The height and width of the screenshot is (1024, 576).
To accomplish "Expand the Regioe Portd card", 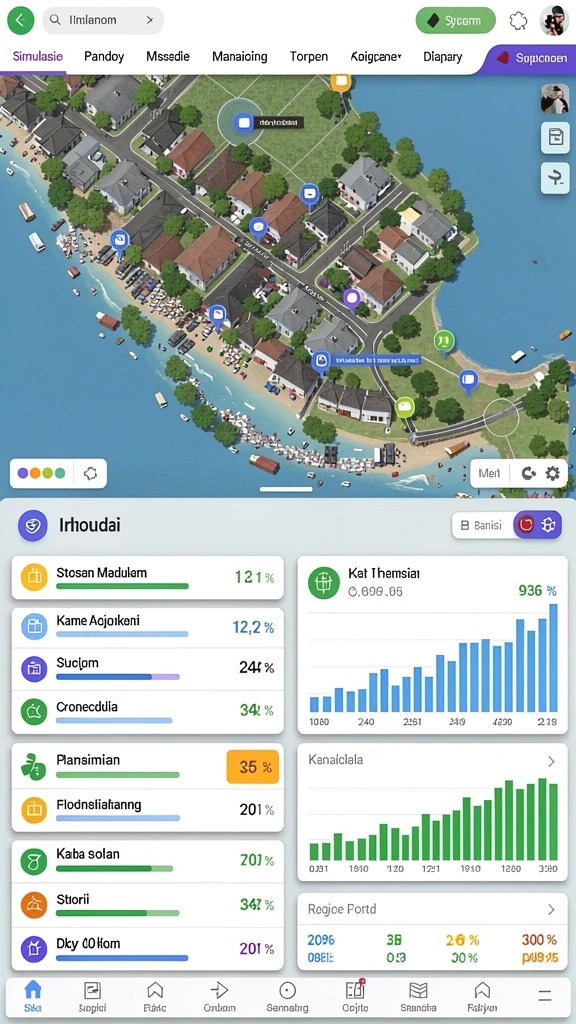I will [x=551, y=909].
